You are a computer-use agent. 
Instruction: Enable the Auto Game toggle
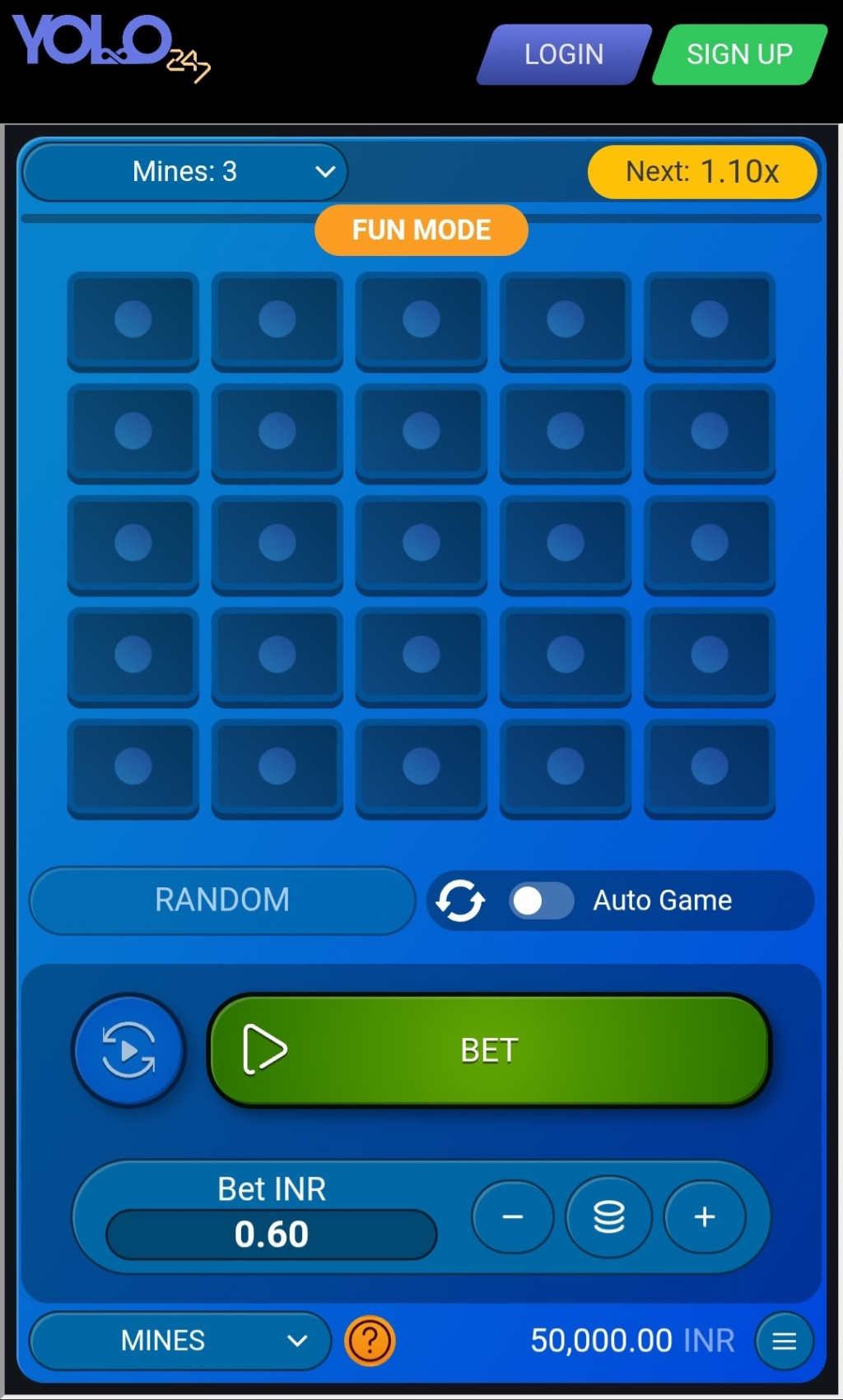[x=541, y=900]
